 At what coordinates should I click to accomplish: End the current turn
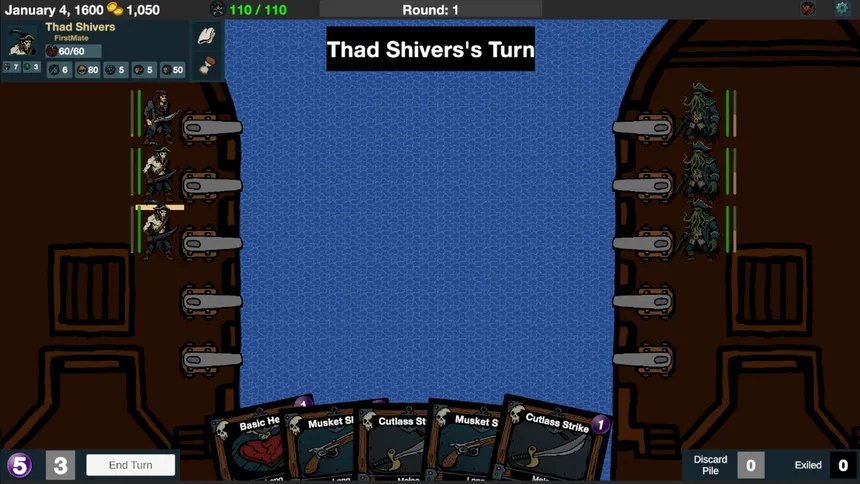130,465
